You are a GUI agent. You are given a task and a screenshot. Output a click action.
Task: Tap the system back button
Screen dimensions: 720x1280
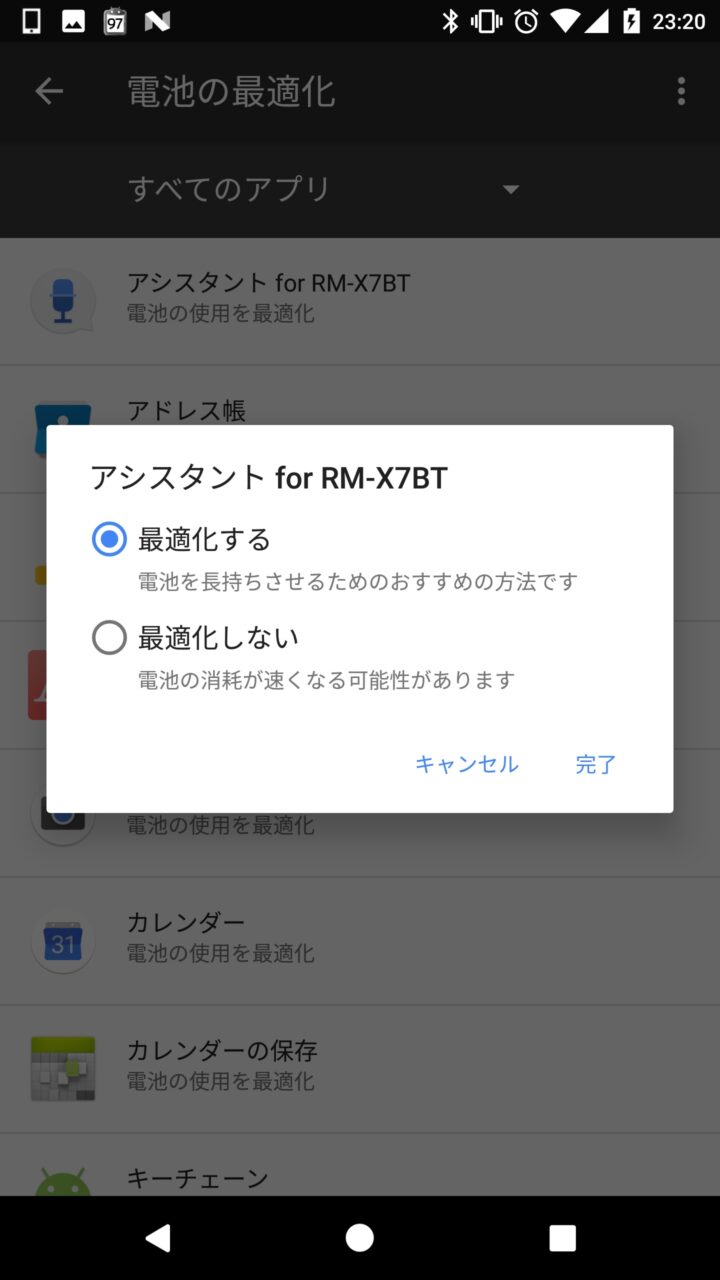tap(158, 1238)
